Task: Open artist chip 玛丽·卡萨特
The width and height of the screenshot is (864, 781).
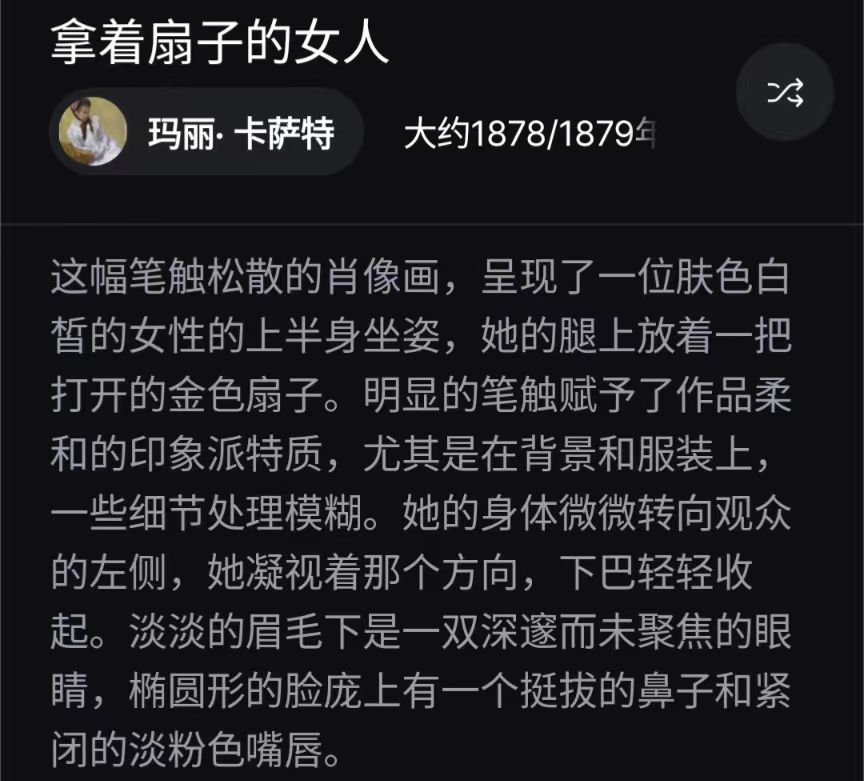Action: [205, 133]
